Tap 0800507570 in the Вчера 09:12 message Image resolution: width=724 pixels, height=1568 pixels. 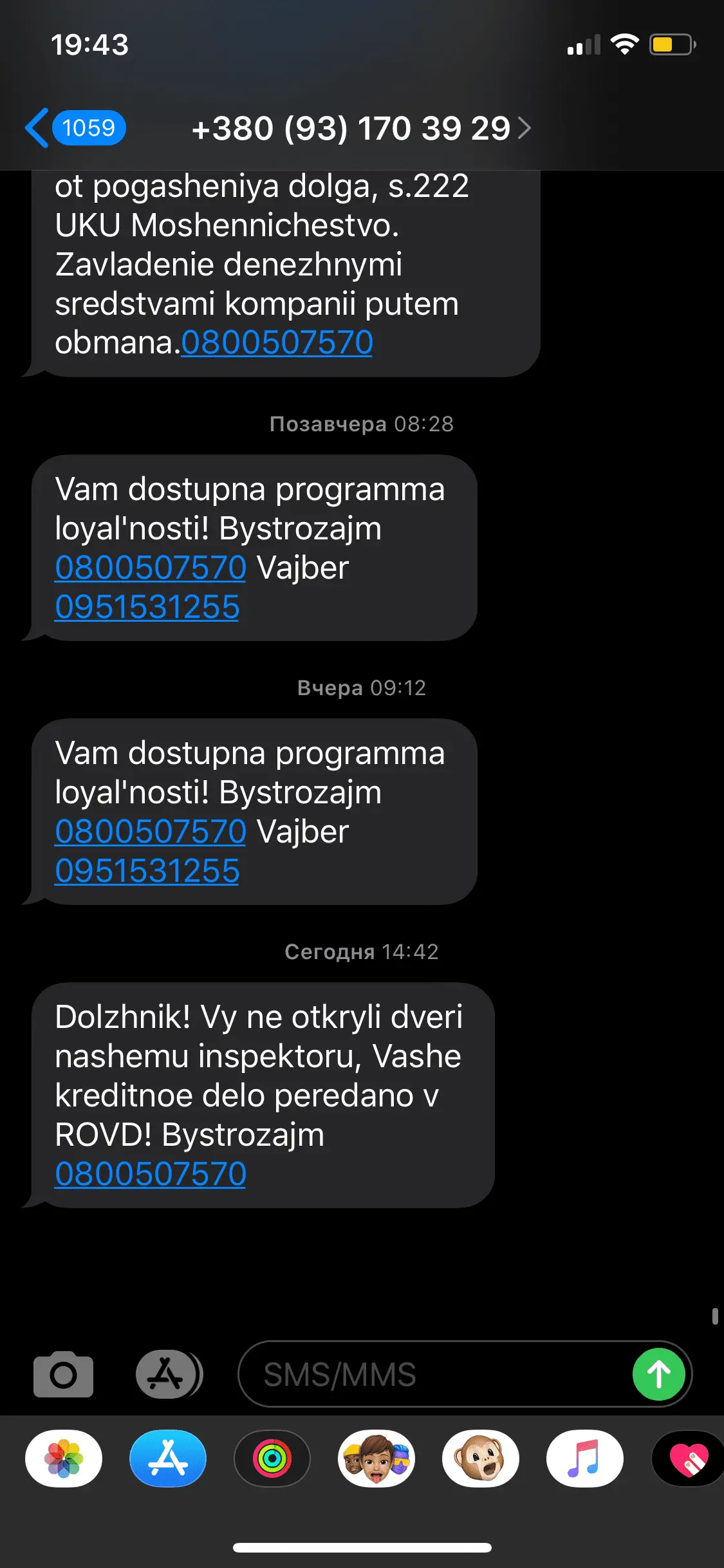pyautogui.click(x=150, y=832)
